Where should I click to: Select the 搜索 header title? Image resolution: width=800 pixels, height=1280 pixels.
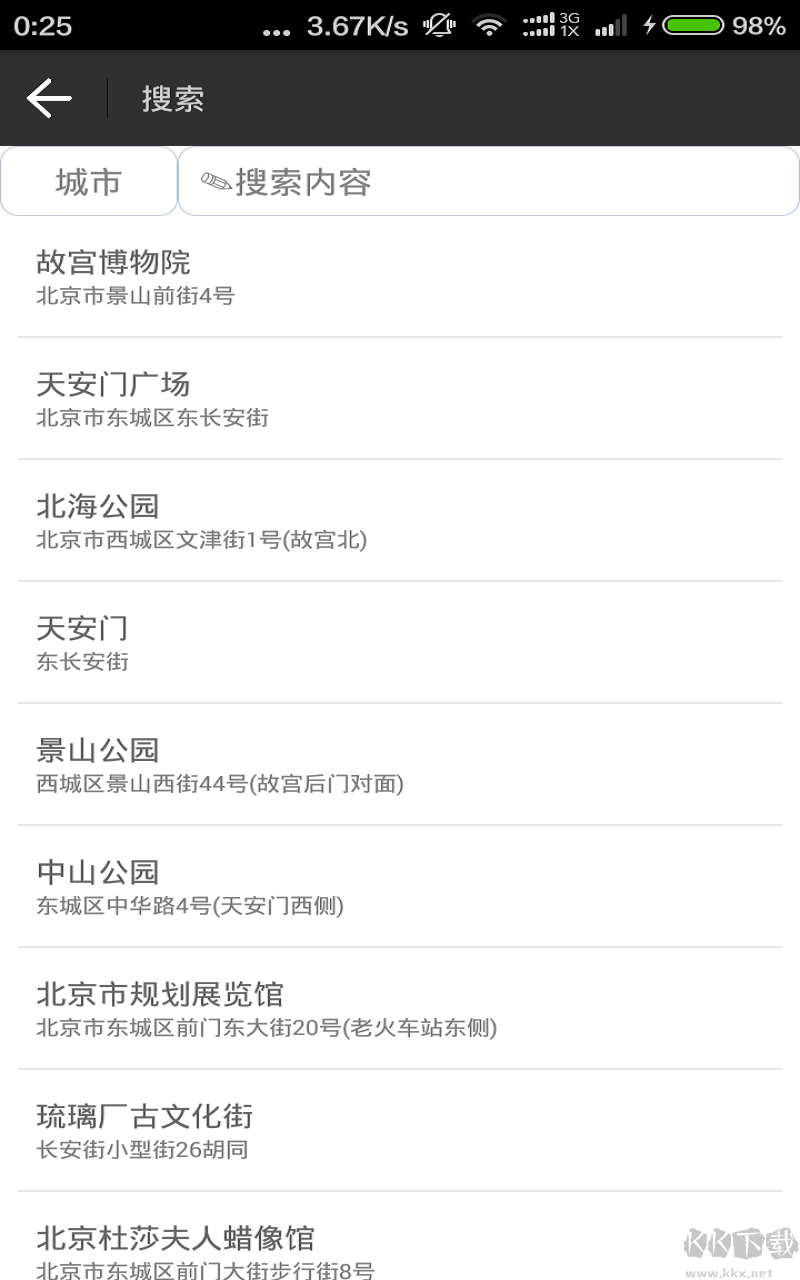click(170, 97)
